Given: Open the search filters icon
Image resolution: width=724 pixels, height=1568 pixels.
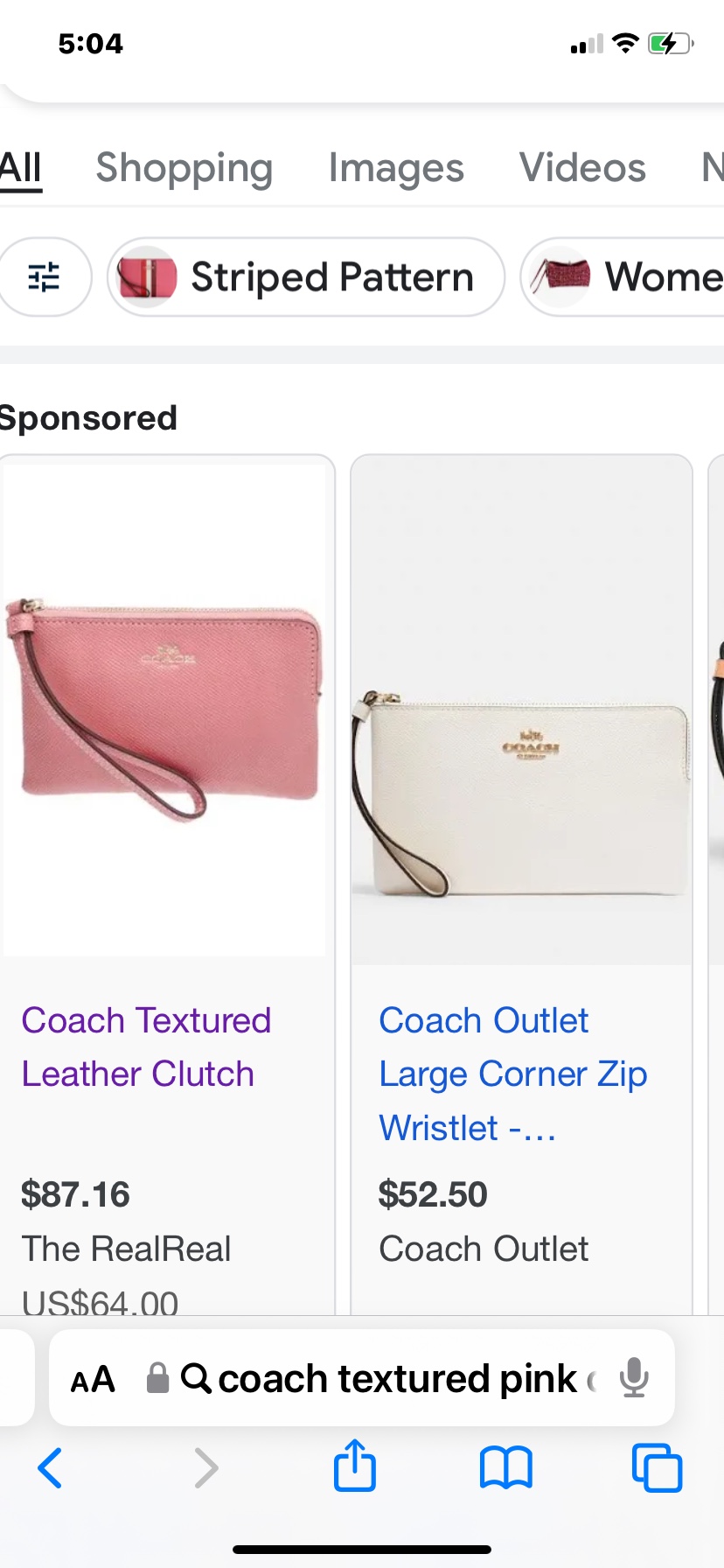Looking at the screenshot, I should pyautogui.click(x=45, y=276).
